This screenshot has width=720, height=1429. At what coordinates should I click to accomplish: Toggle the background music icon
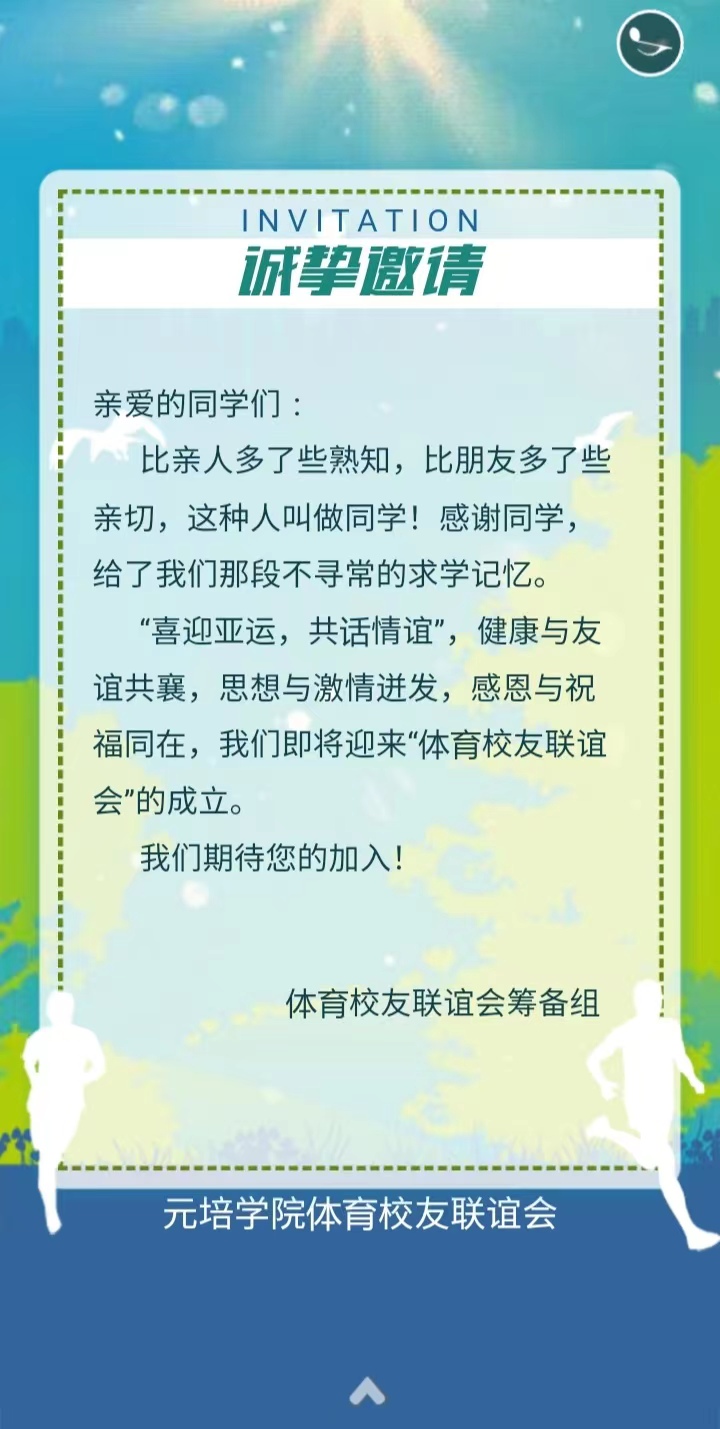649,44
